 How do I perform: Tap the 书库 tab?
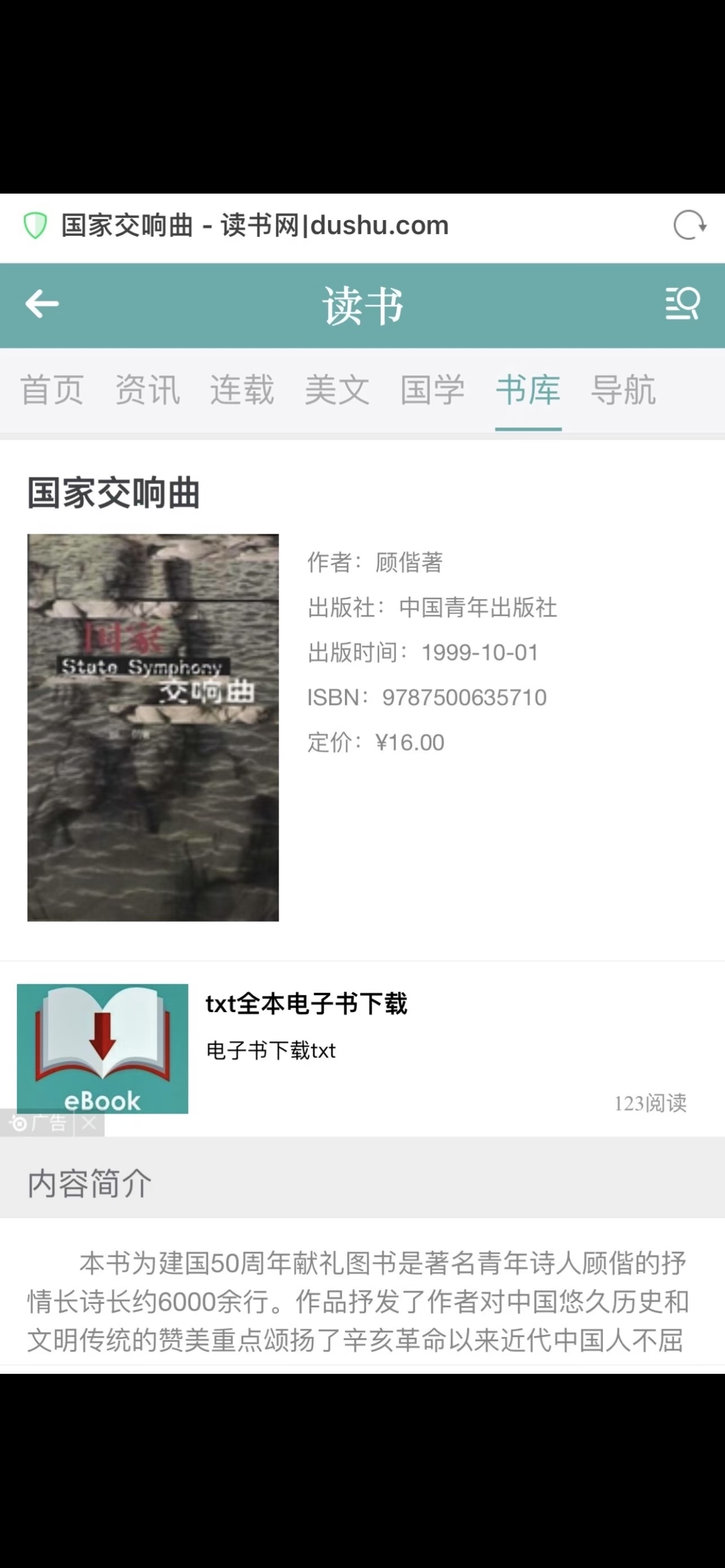(x=528, y=389)
